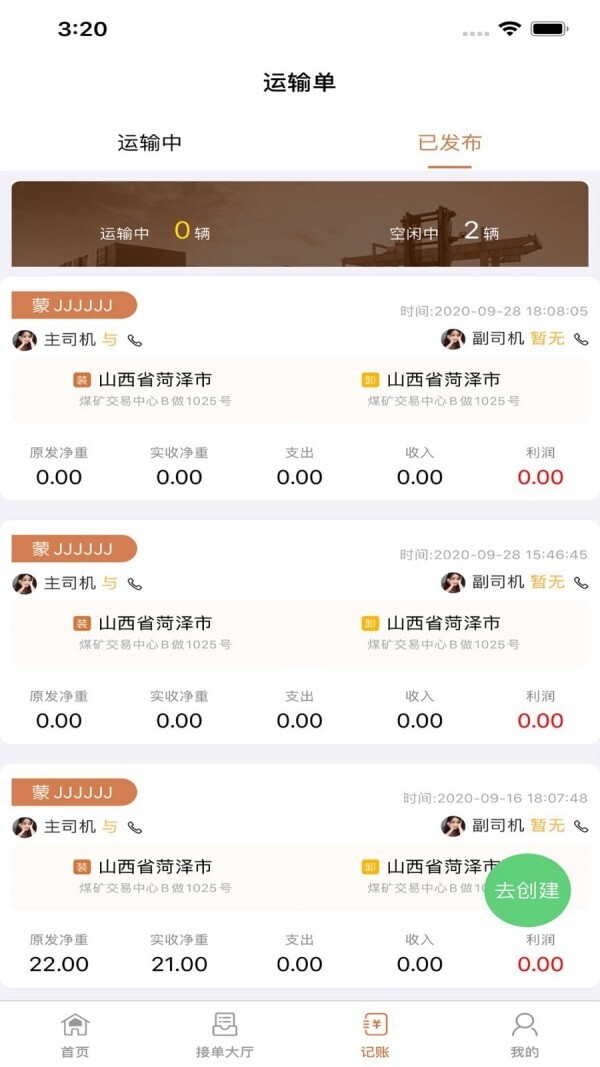Tap the 去创建 floating button

pyautogui.click(x=527, y=889)
